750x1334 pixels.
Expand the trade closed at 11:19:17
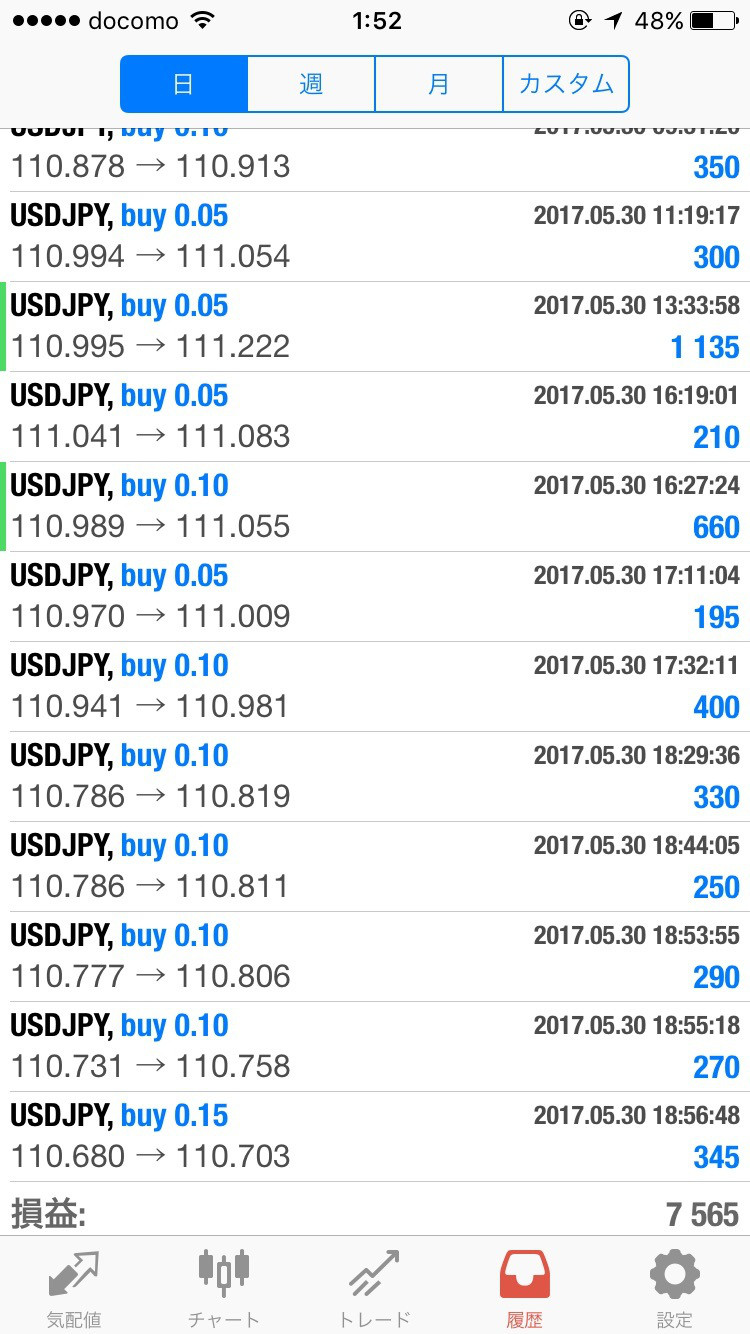point(375,237)
